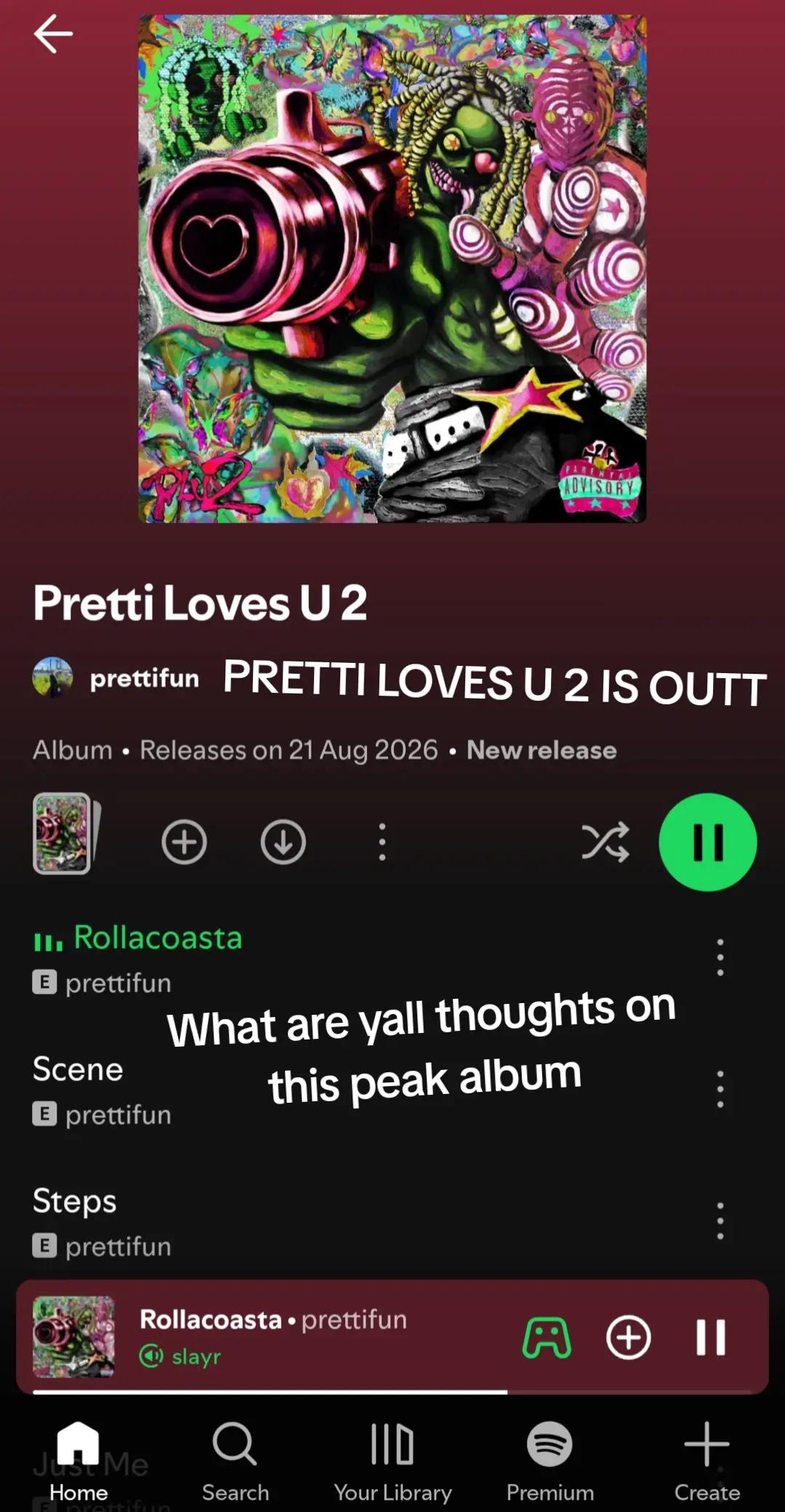Download the Pretti Loves U 2 album
This screenshot has width=785, height=1512.
tap(283, 842)
